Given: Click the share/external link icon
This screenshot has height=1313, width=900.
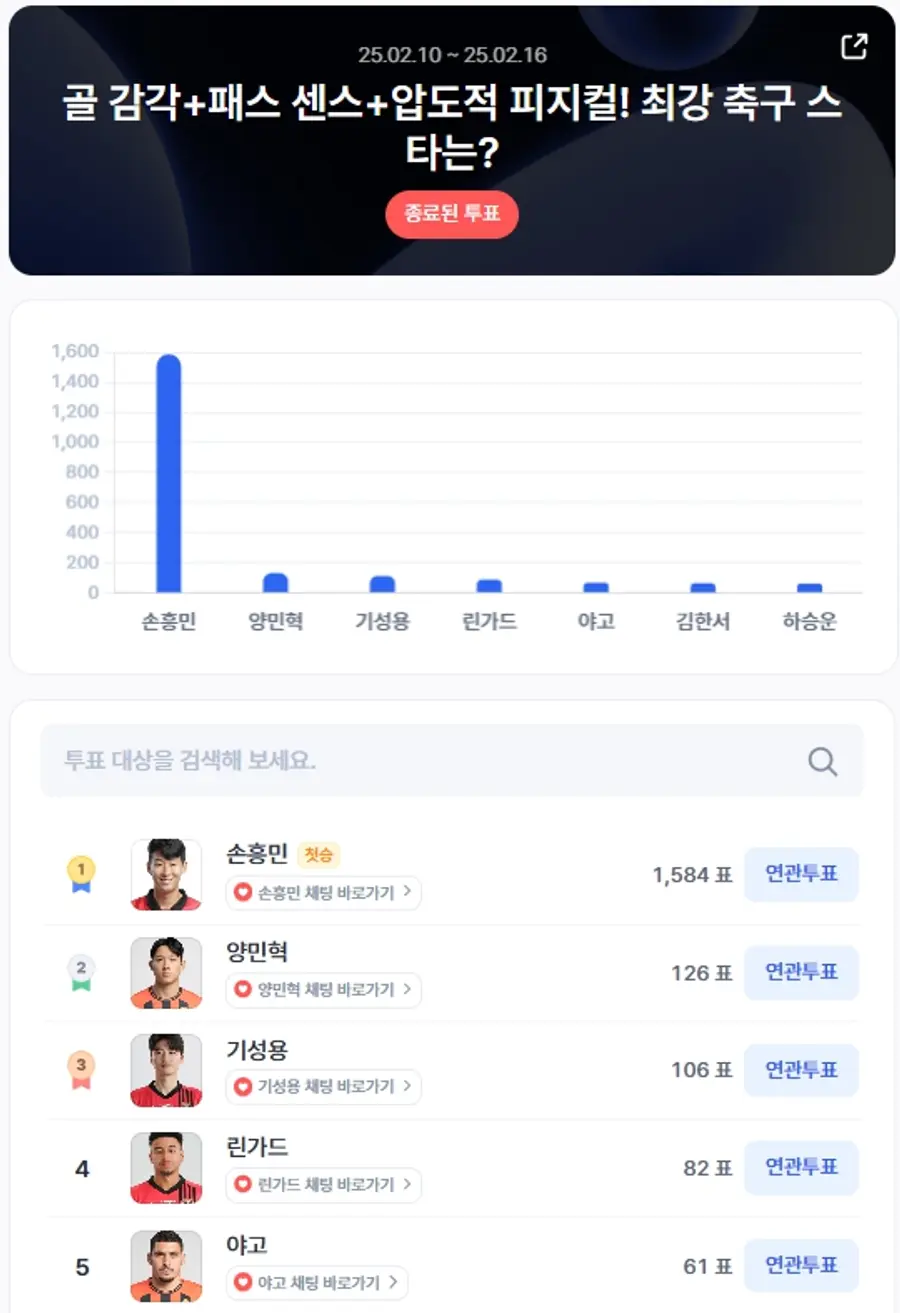Looking at the screenshot, I should click(853, 46).
